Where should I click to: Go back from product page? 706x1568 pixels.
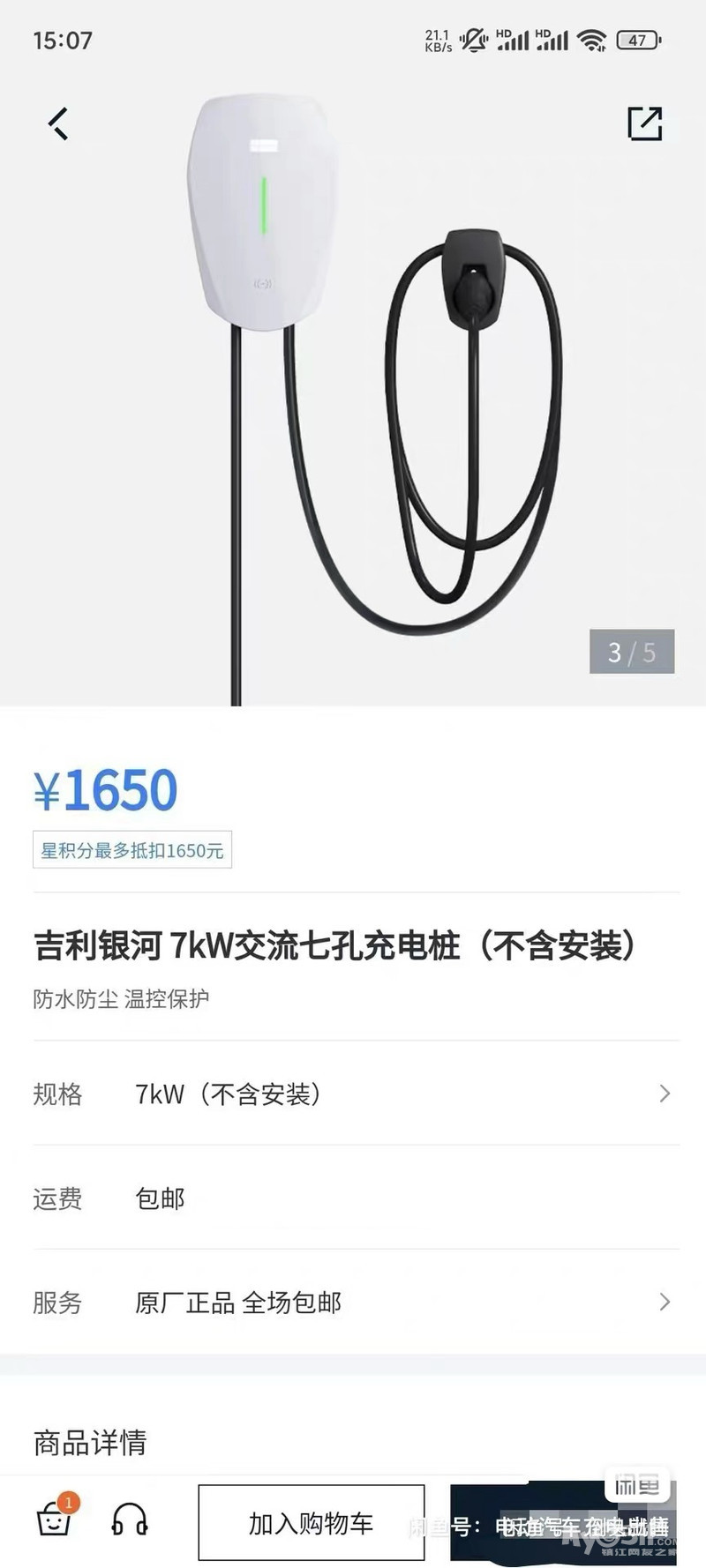(x=58, y=123)
